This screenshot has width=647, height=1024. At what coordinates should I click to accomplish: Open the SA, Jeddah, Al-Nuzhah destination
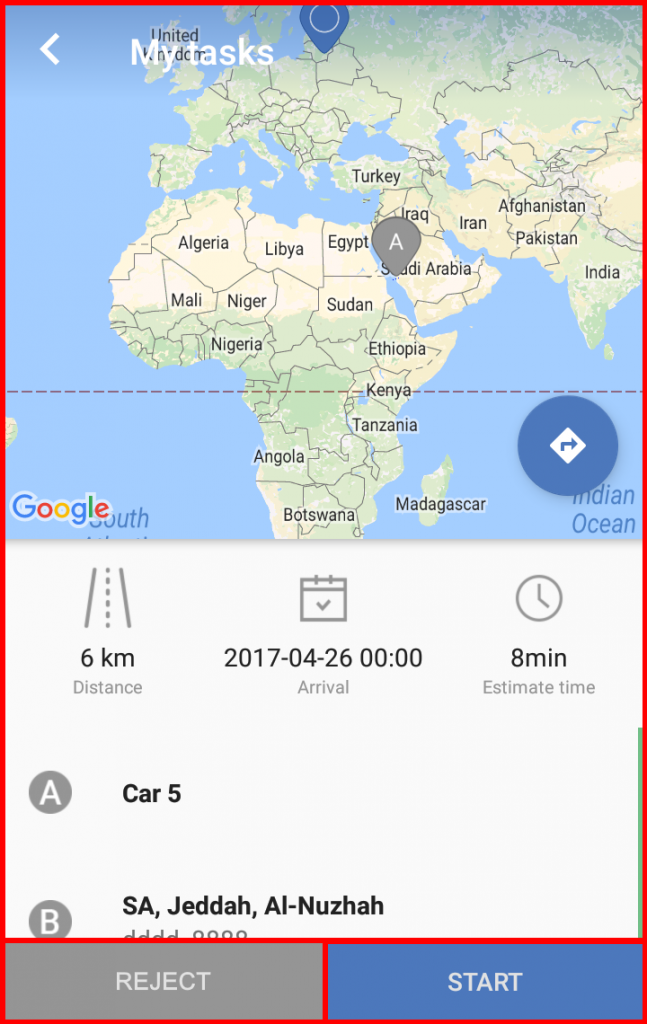click(x=252, y=908)
